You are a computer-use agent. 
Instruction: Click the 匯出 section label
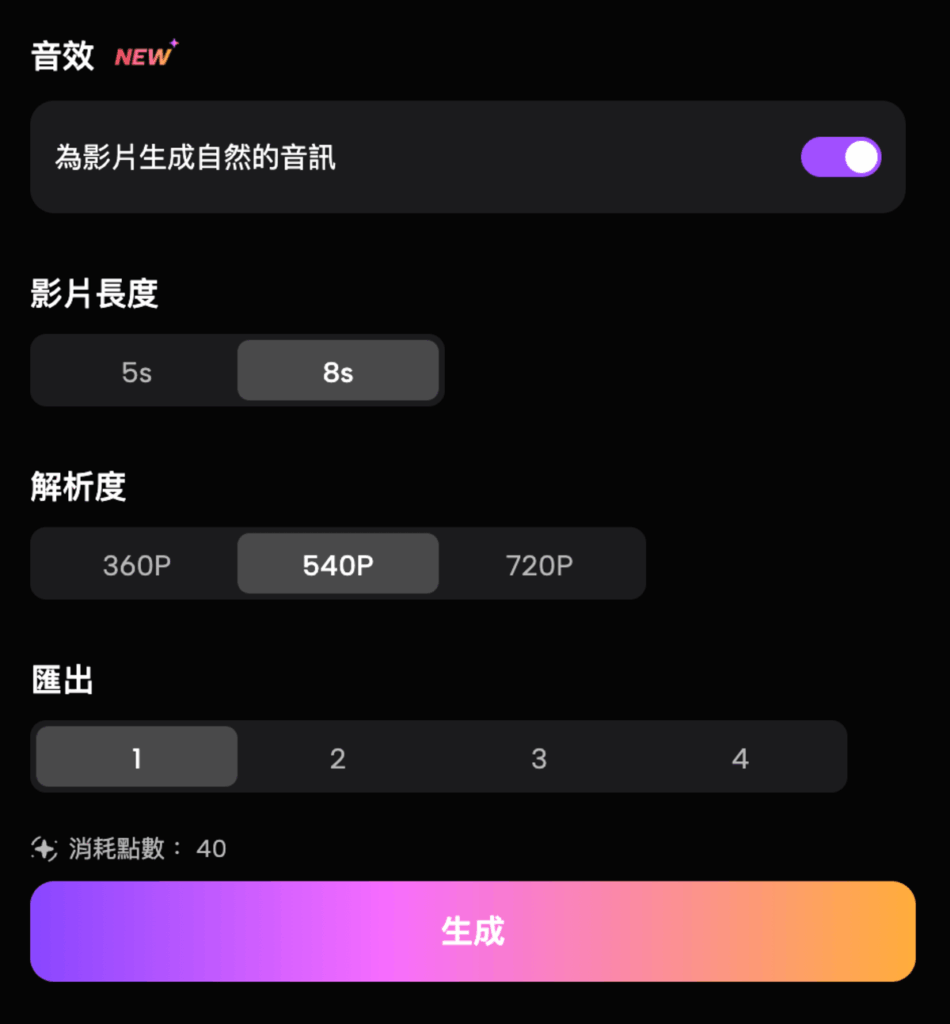click(x=62, y=679)
